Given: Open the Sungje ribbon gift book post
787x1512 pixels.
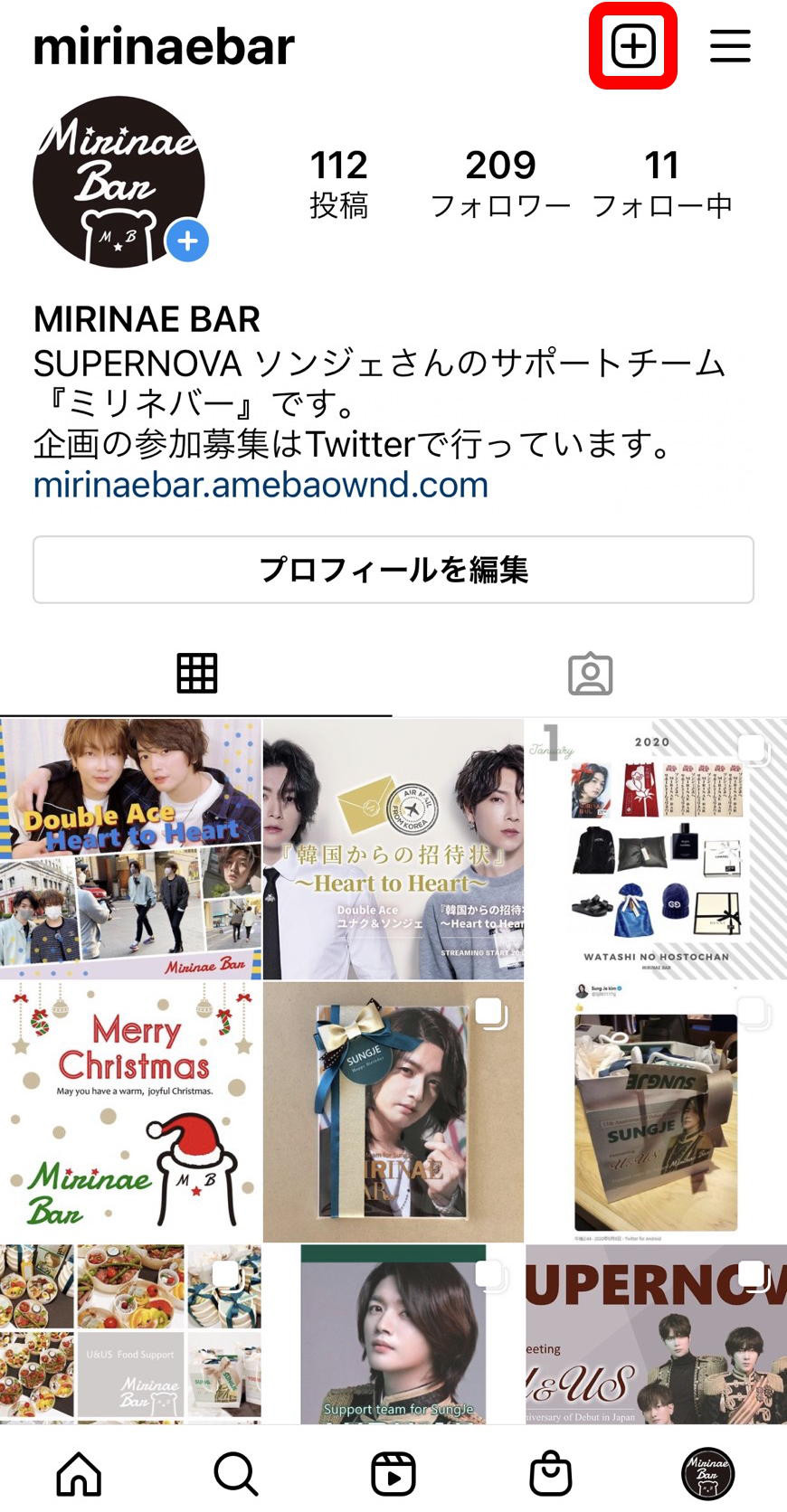Looking at the screenshot, I should click(x=393, y=1110).
